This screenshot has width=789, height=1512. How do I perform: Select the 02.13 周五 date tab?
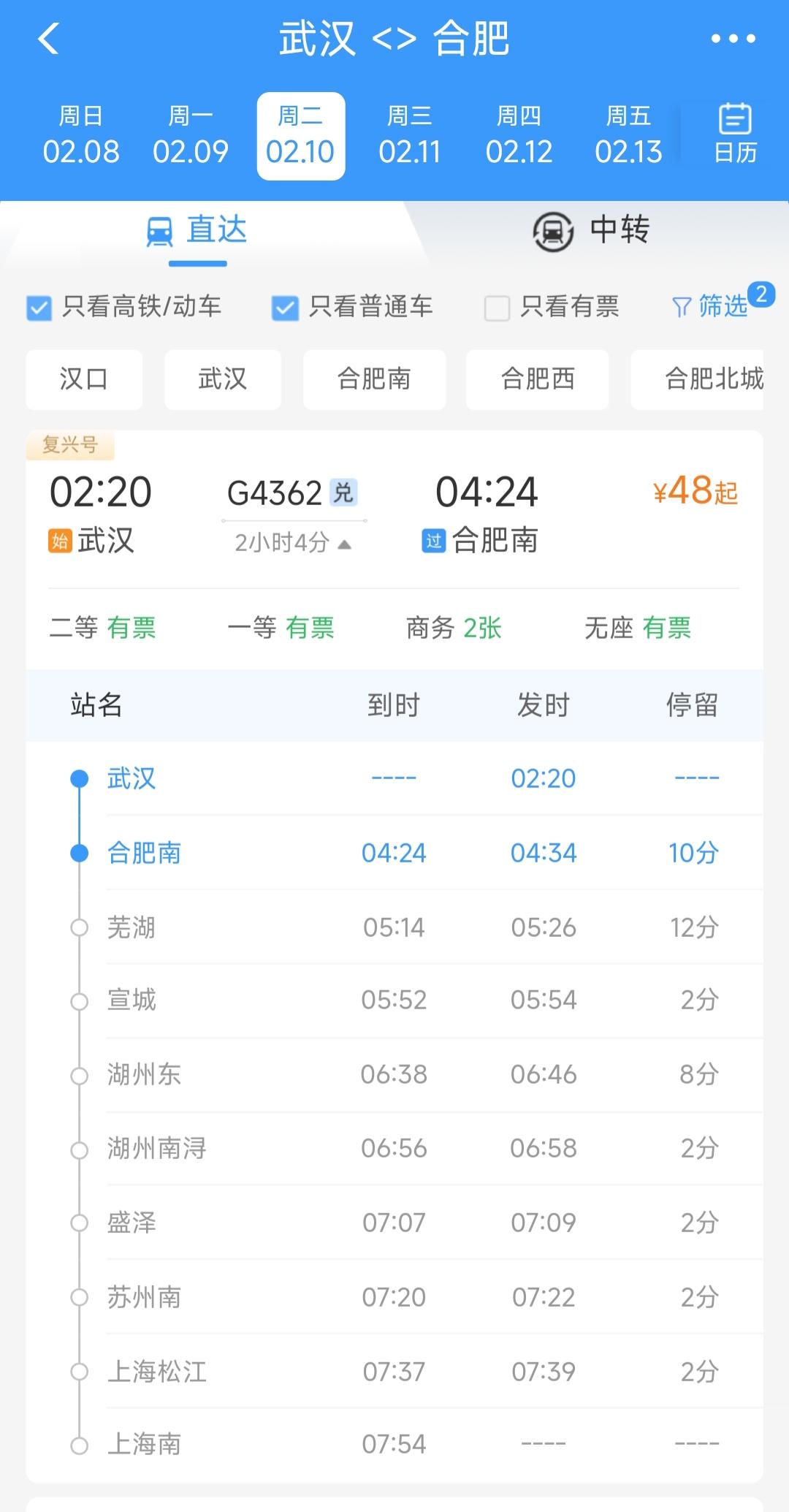(x=628, y=135)
